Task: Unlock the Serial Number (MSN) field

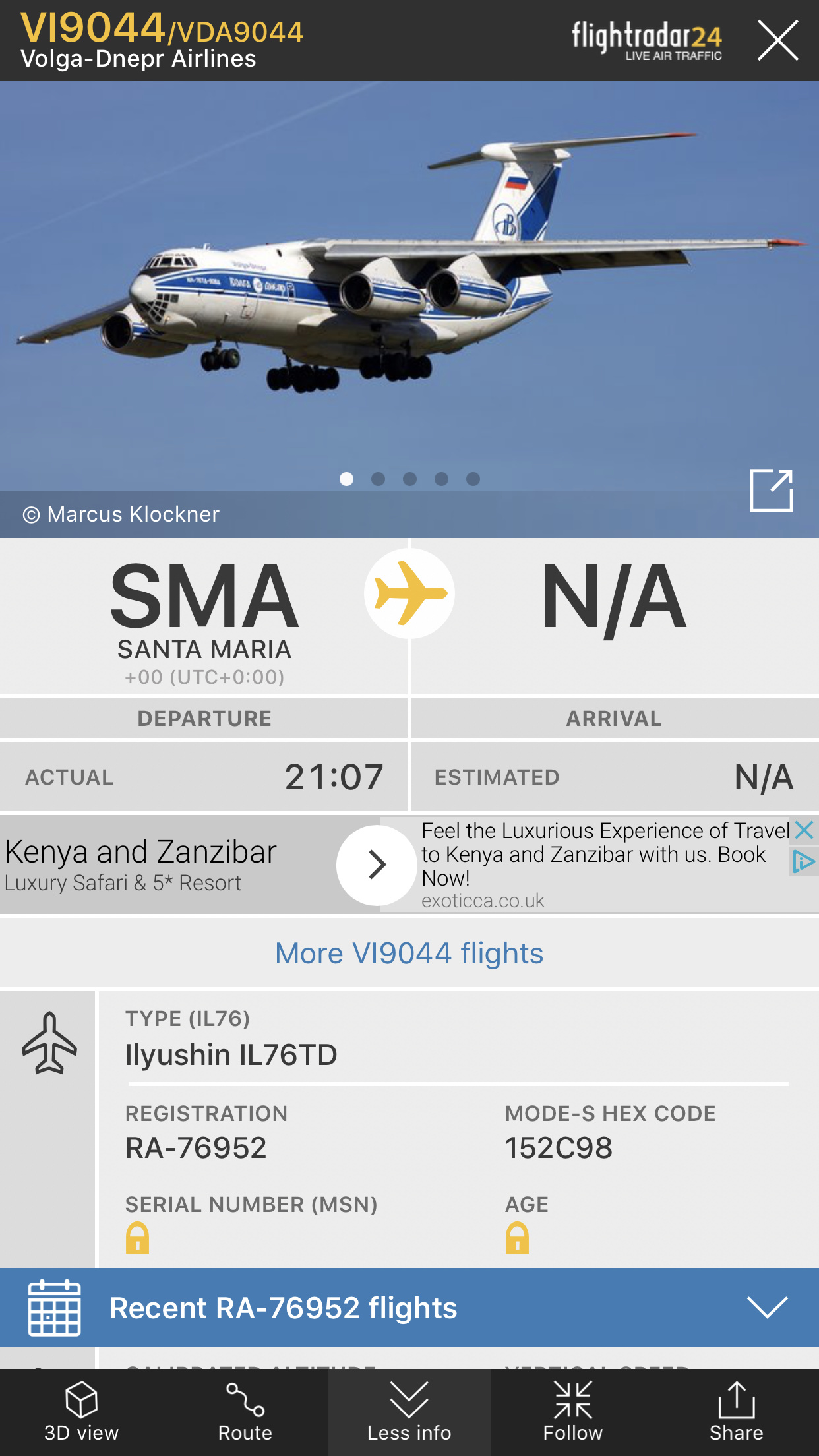Action: pyautogui.click(x=138, y=1238)
